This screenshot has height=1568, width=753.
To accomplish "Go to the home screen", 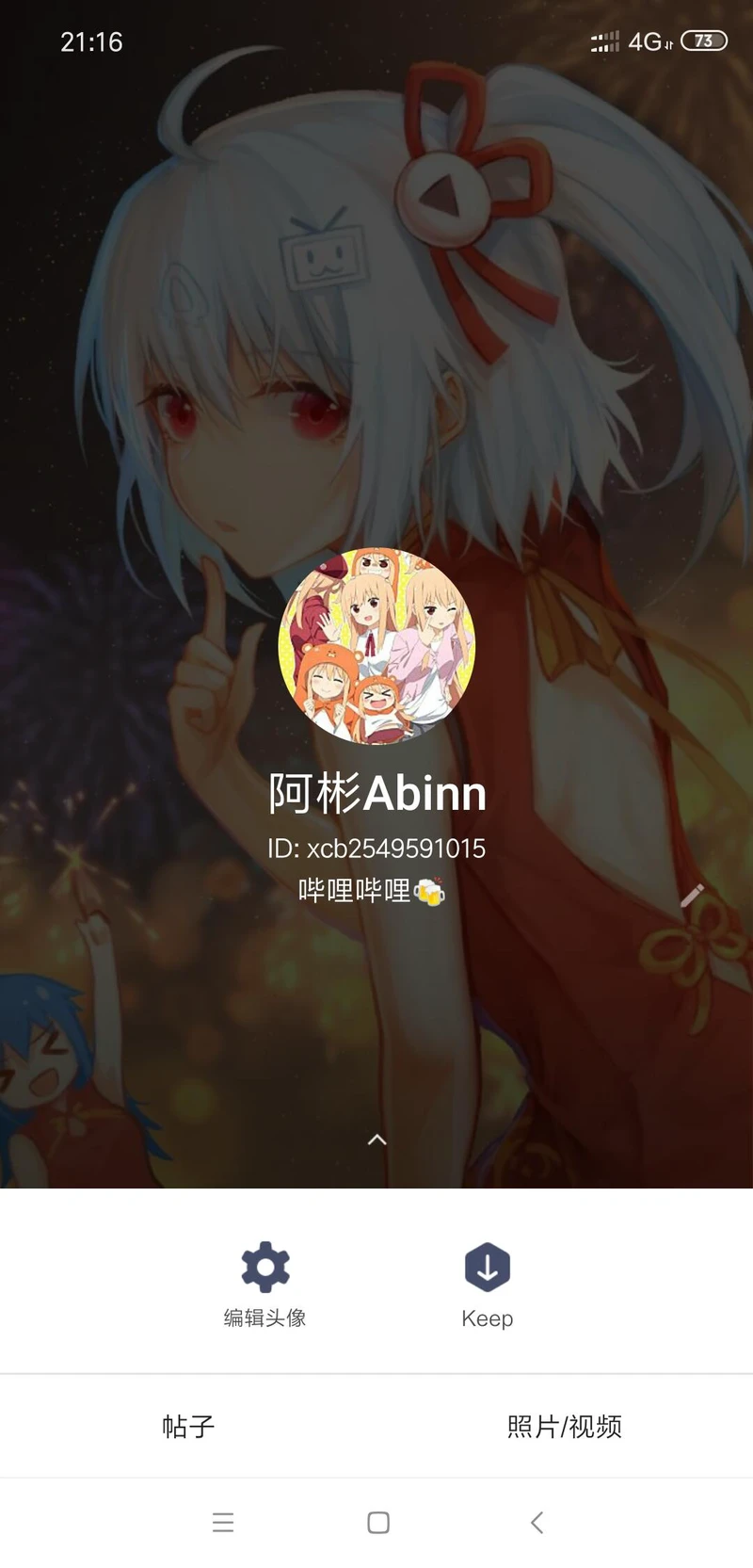I will click(378, 1523).
